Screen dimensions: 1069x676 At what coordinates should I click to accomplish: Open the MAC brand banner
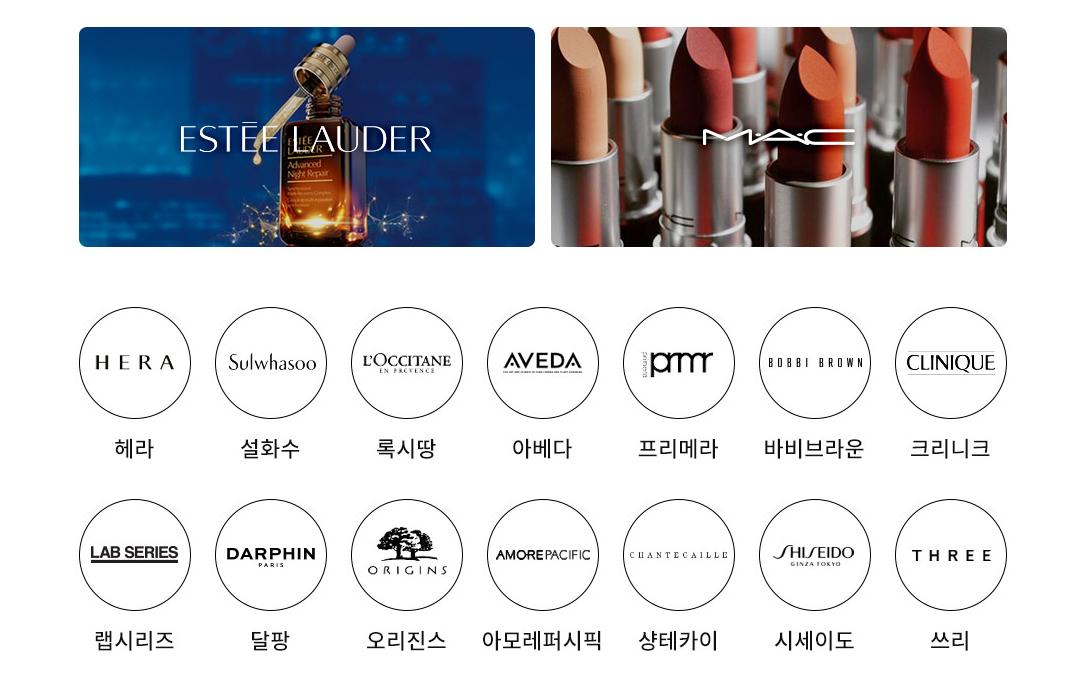click(x=778, y=137)
